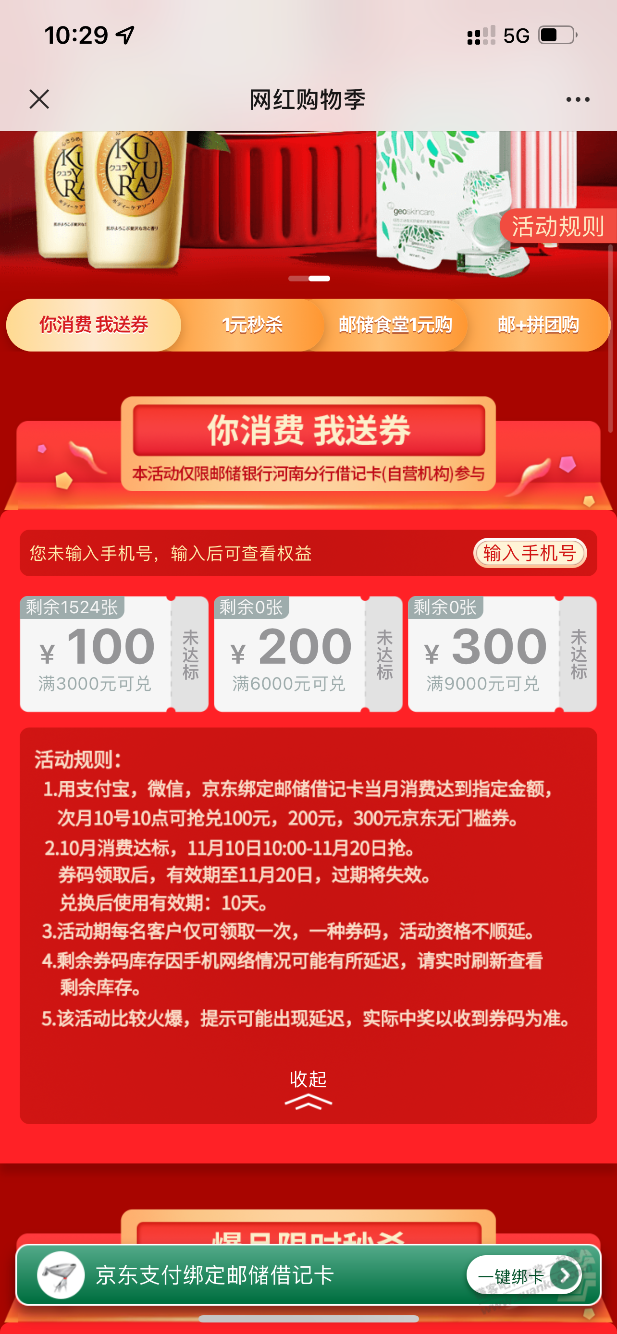This screenshot has width=617, height=1334.
Task: Switch to the 邮+拼团购 tab
Action: 538,325
